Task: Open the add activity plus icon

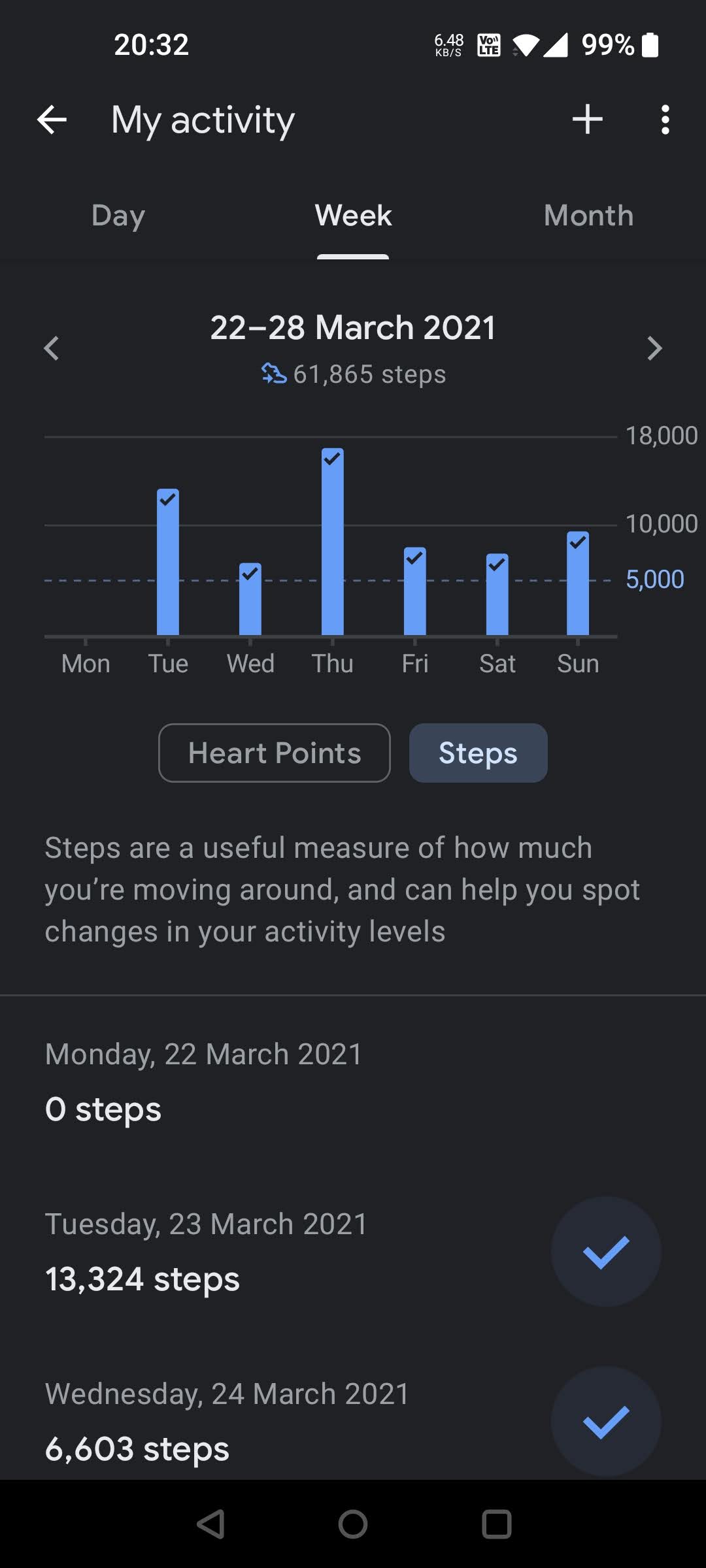Action: (x=586, y=119)
